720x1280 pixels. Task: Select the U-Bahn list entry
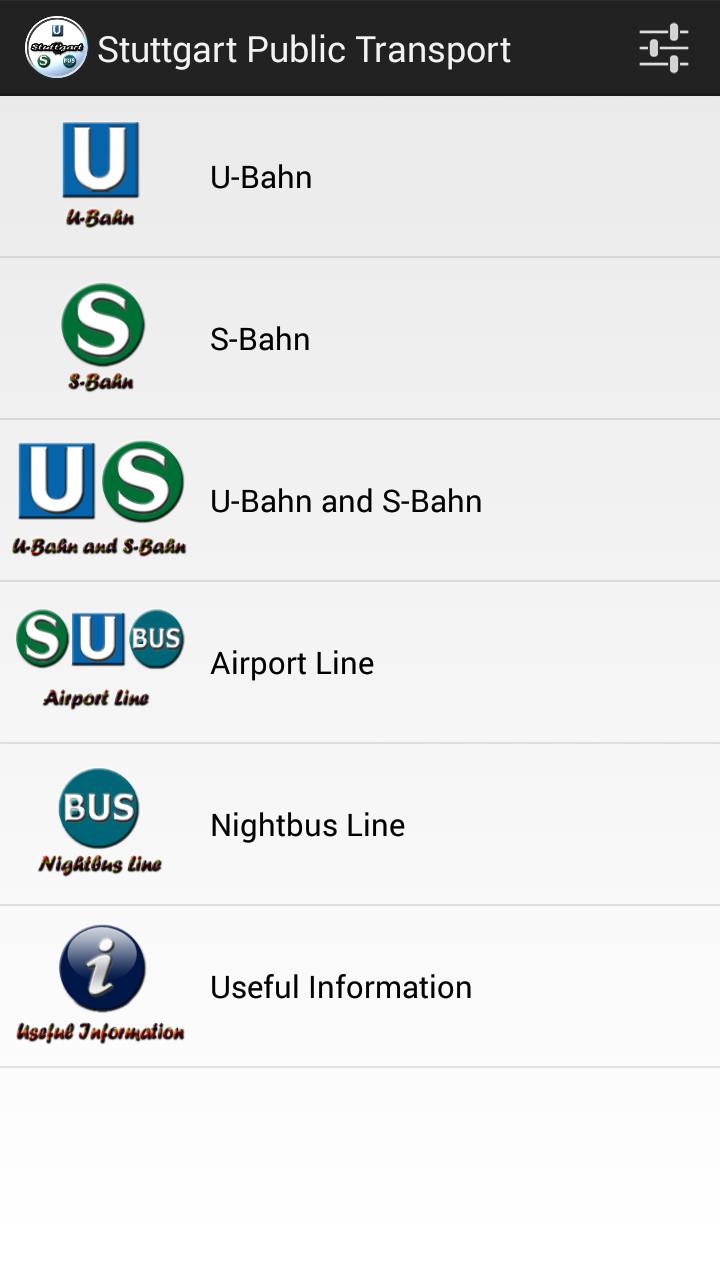tap(360, 176)
